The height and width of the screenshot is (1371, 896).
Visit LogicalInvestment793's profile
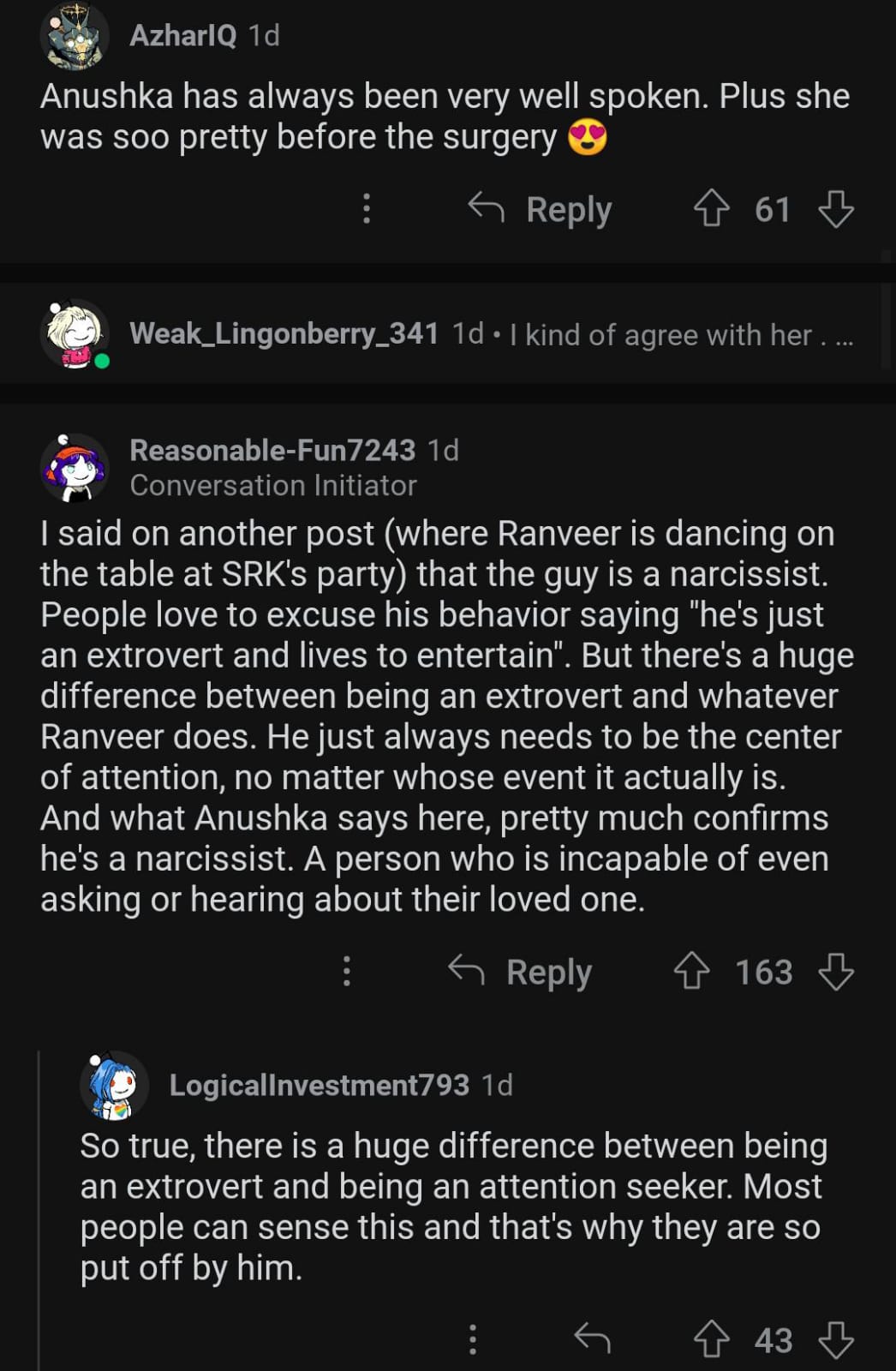pos(319,1085)
